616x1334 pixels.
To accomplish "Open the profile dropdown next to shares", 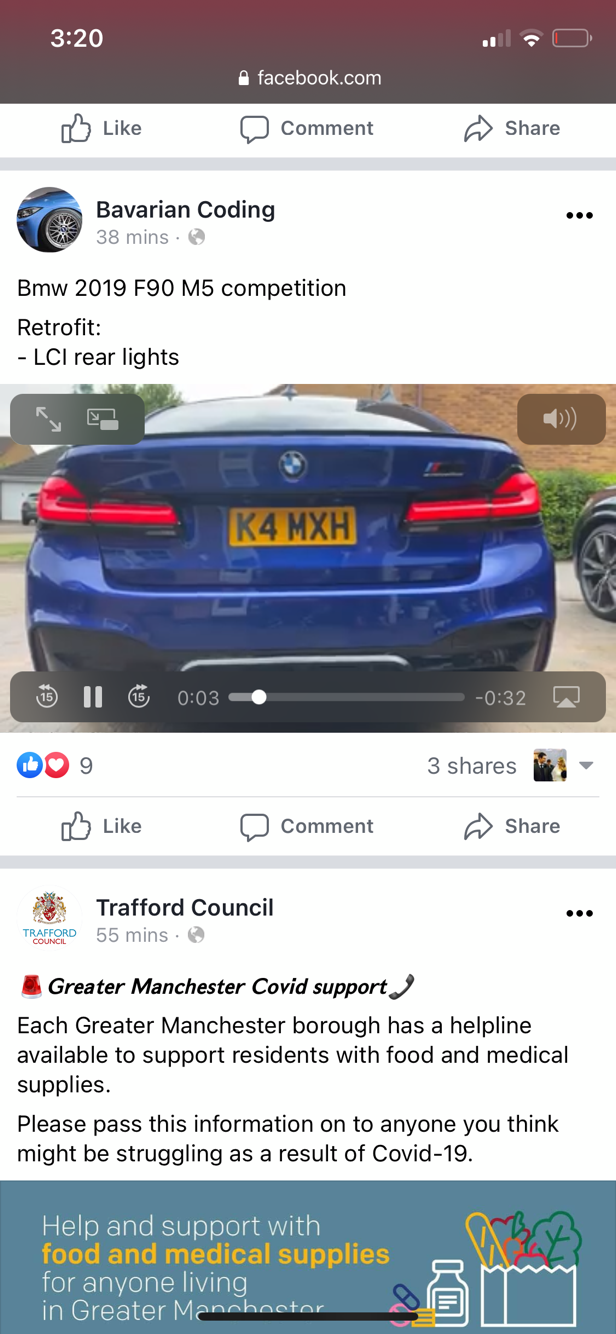I will pos(586,766).
